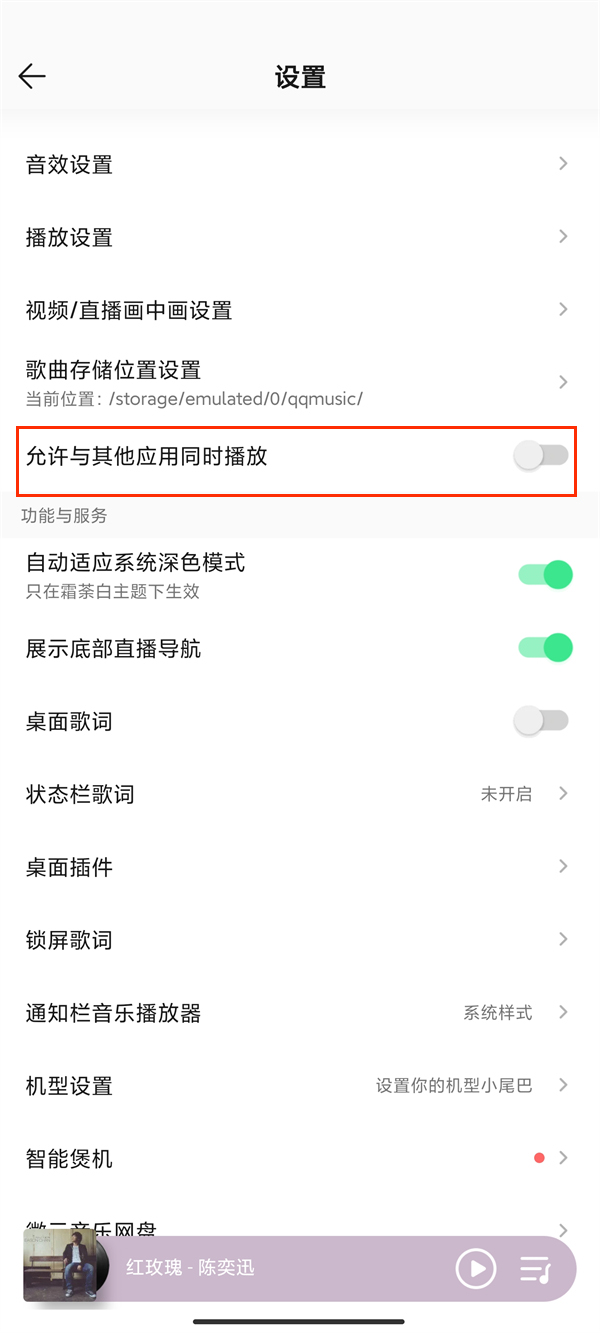Open 状态栏歌词 setting
Viewport: 600px width, 1333px height.
300,794
